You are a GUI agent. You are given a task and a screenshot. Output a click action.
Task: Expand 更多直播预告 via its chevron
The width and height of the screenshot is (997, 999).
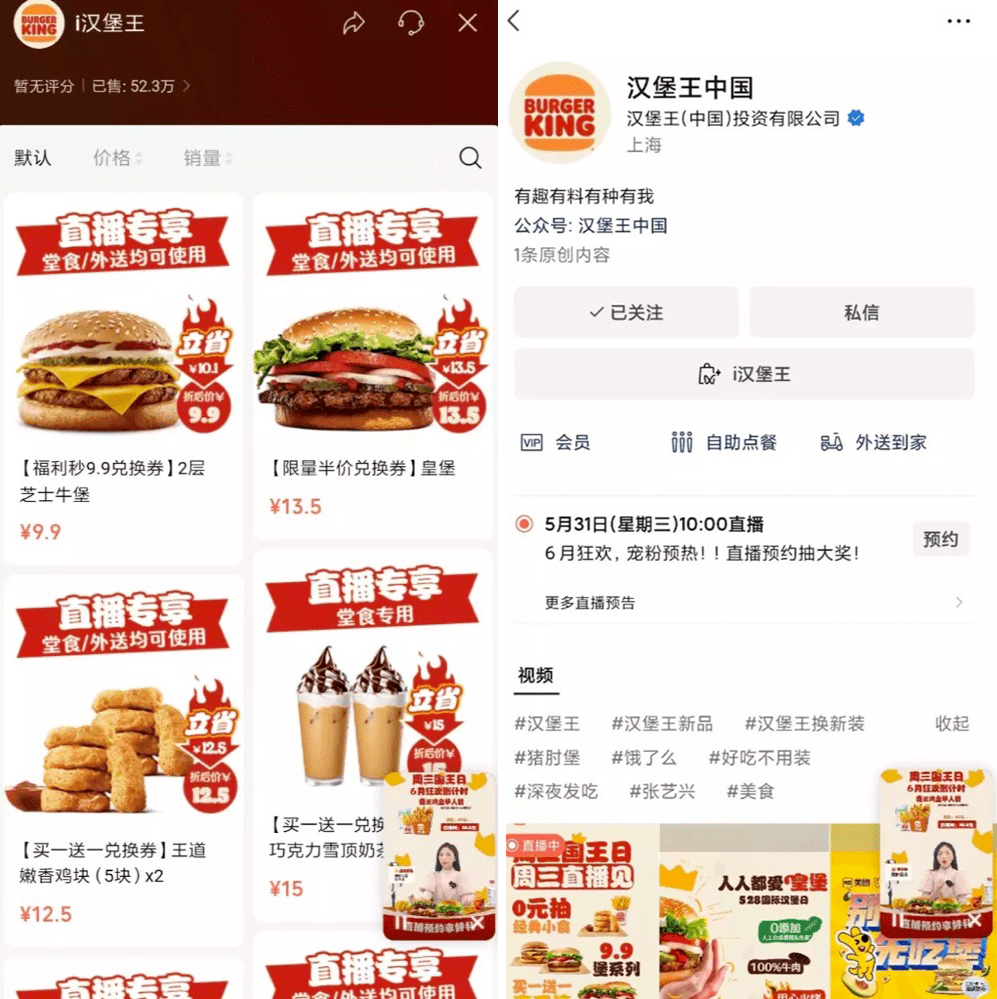coord(959,601)
